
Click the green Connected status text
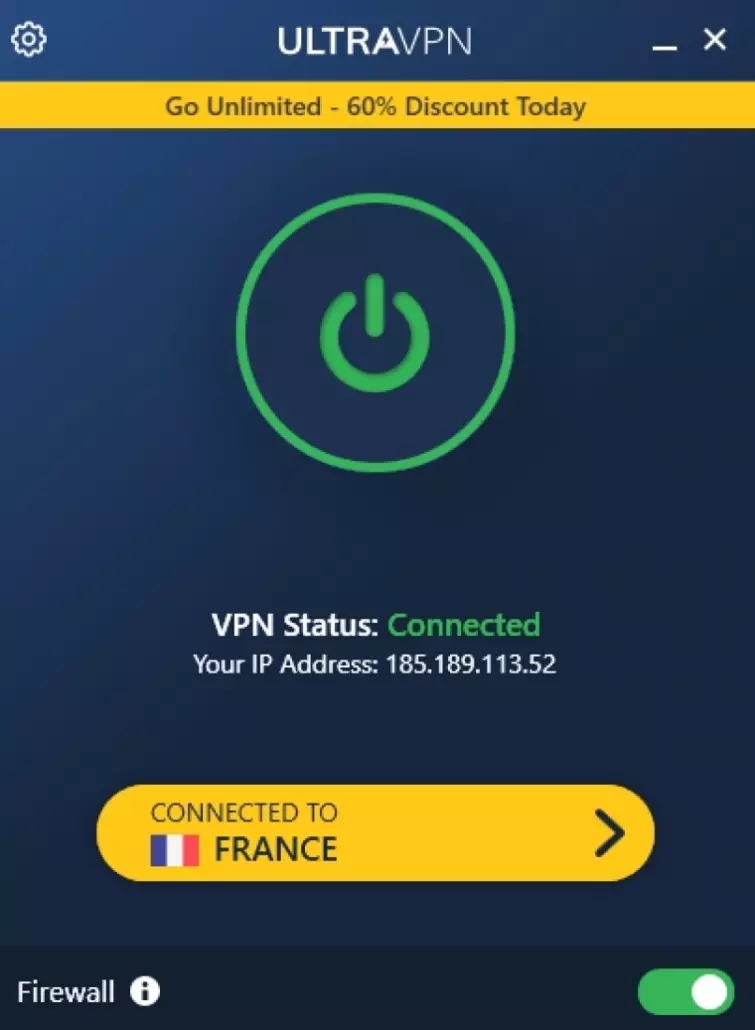pos(463,625)
